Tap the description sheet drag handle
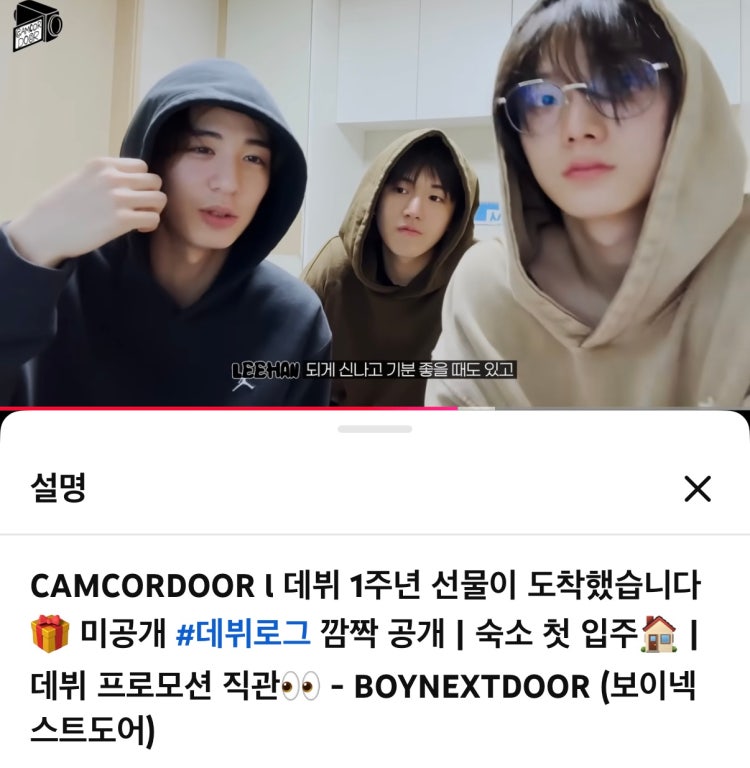The image size is (750, 768). tap(374, 429)
